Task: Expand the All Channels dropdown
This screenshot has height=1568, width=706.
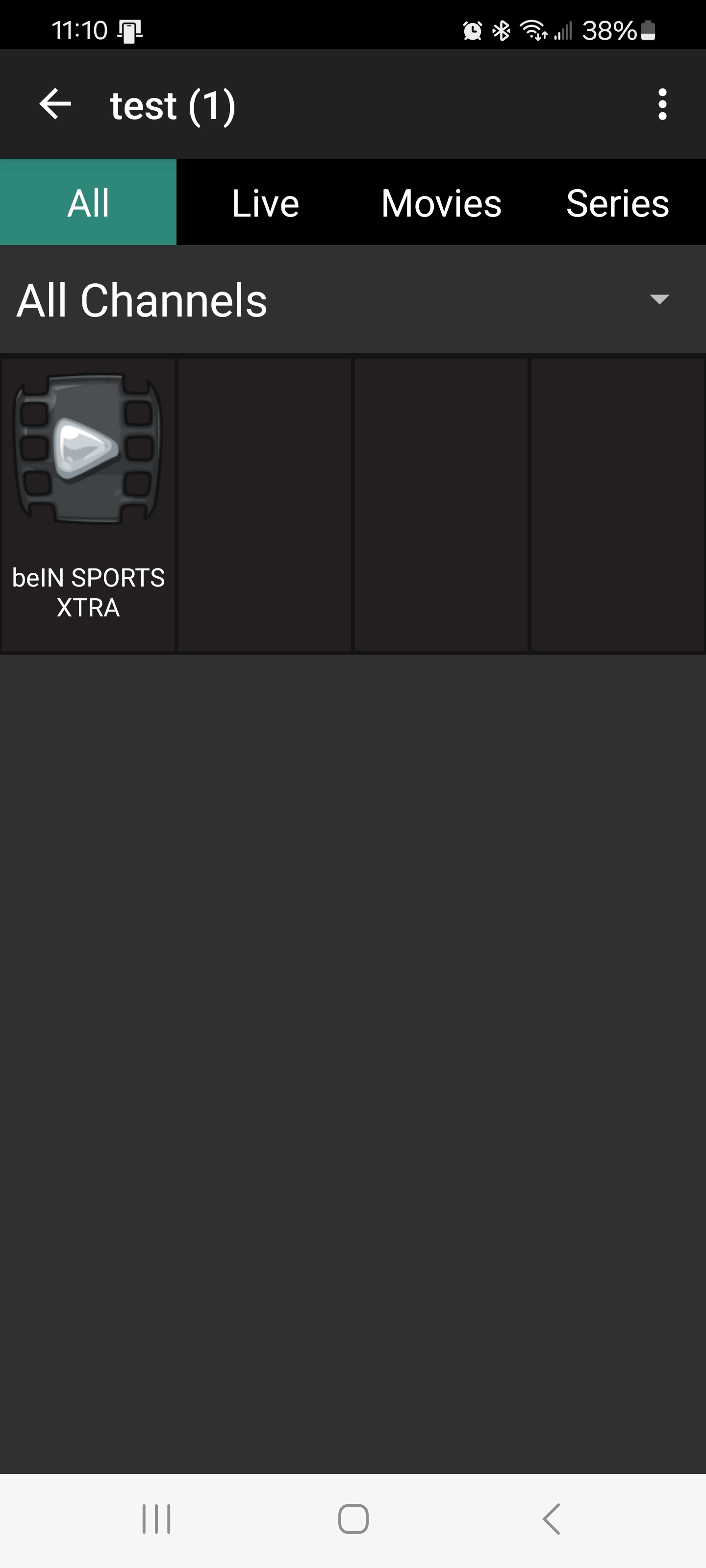Action: (659, 299)
